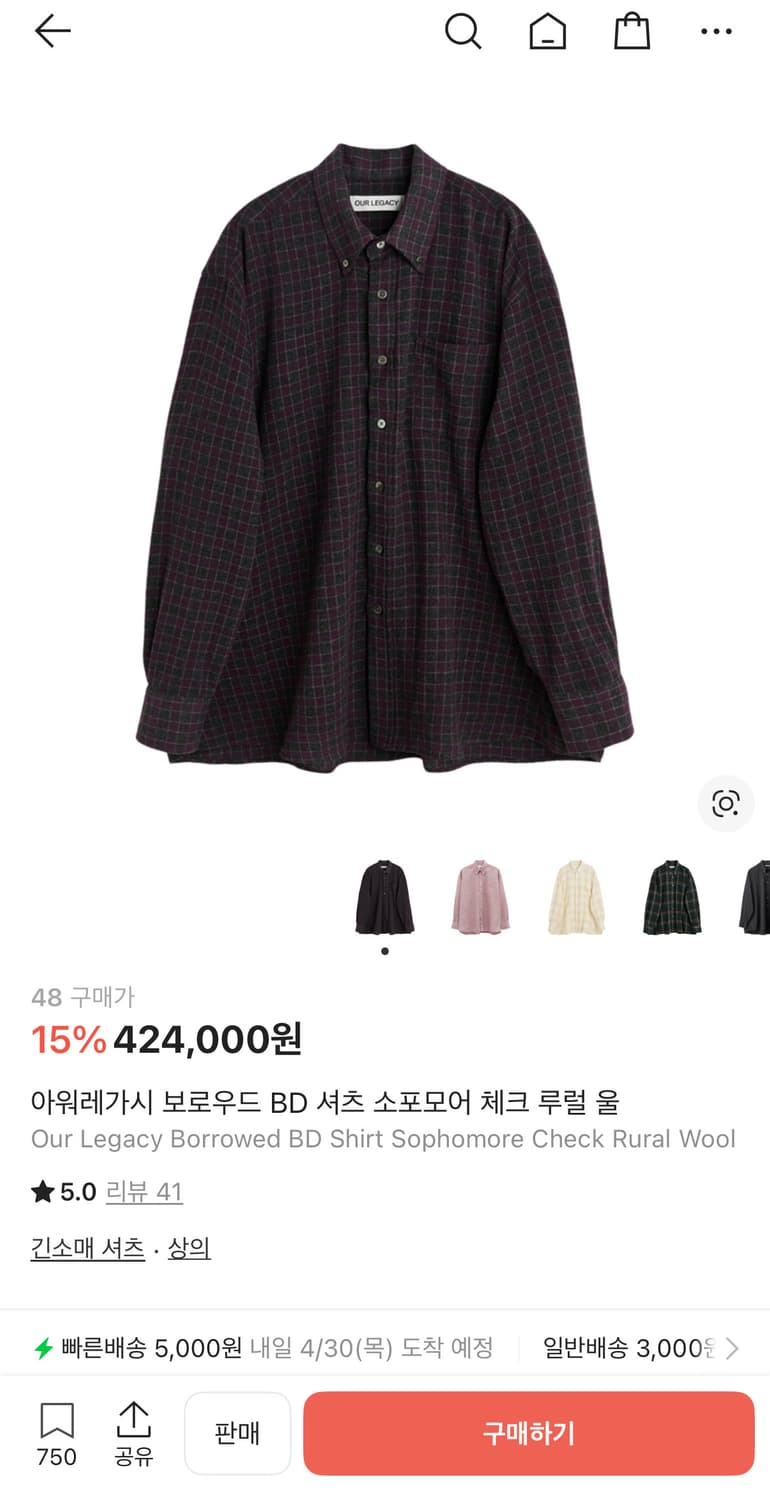The height and width of the screenshot is (1500, 770).
Task: Tap the back arrow
Action: (x=52, y=31)
